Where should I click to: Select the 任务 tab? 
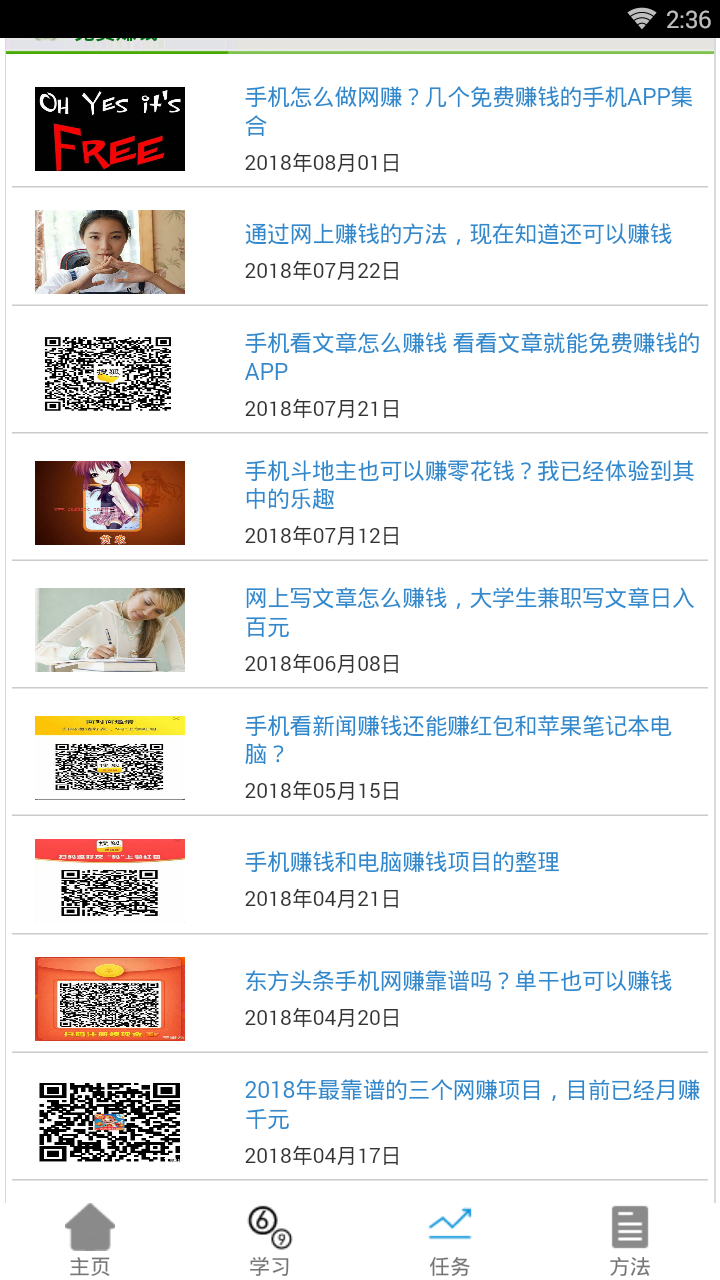pyautogui.click(x=450, y=1240)
